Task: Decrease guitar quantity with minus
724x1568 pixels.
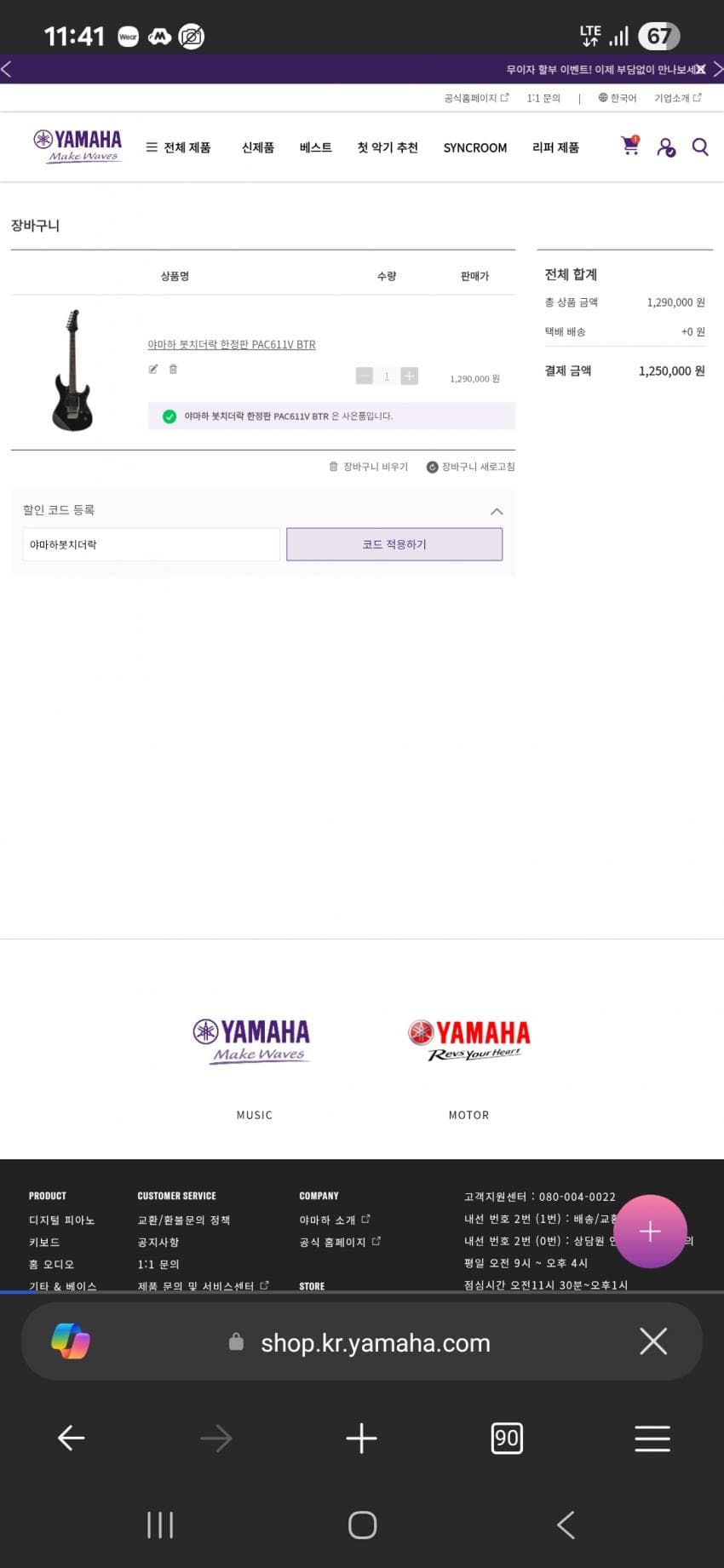Action: click(x=365, y=376)
